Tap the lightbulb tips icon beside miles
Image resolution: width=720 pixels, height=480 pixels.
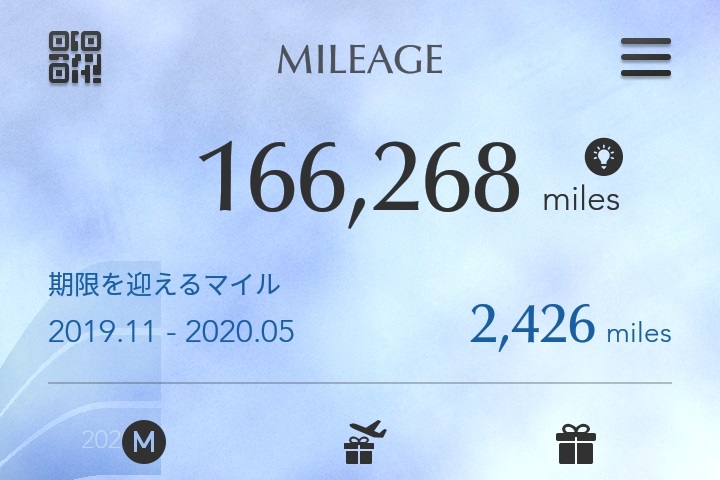click(604, 155)
